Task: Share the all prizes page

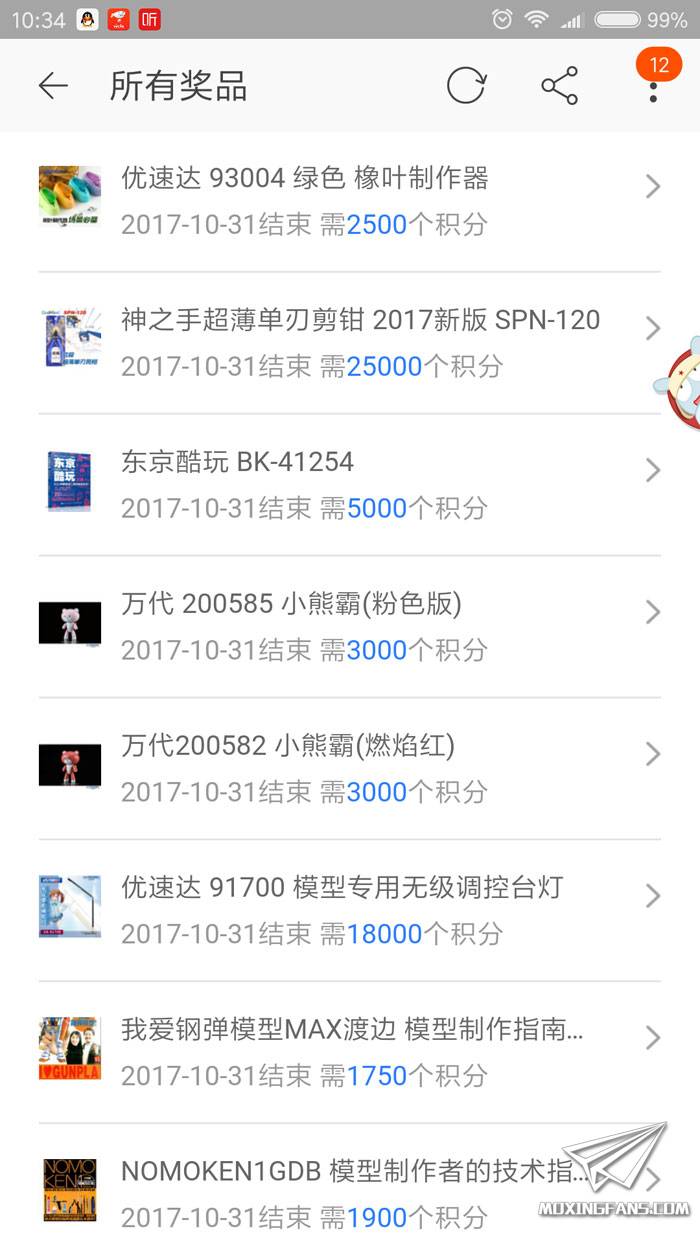Action: pyautogui.click(x=559, y=86)
